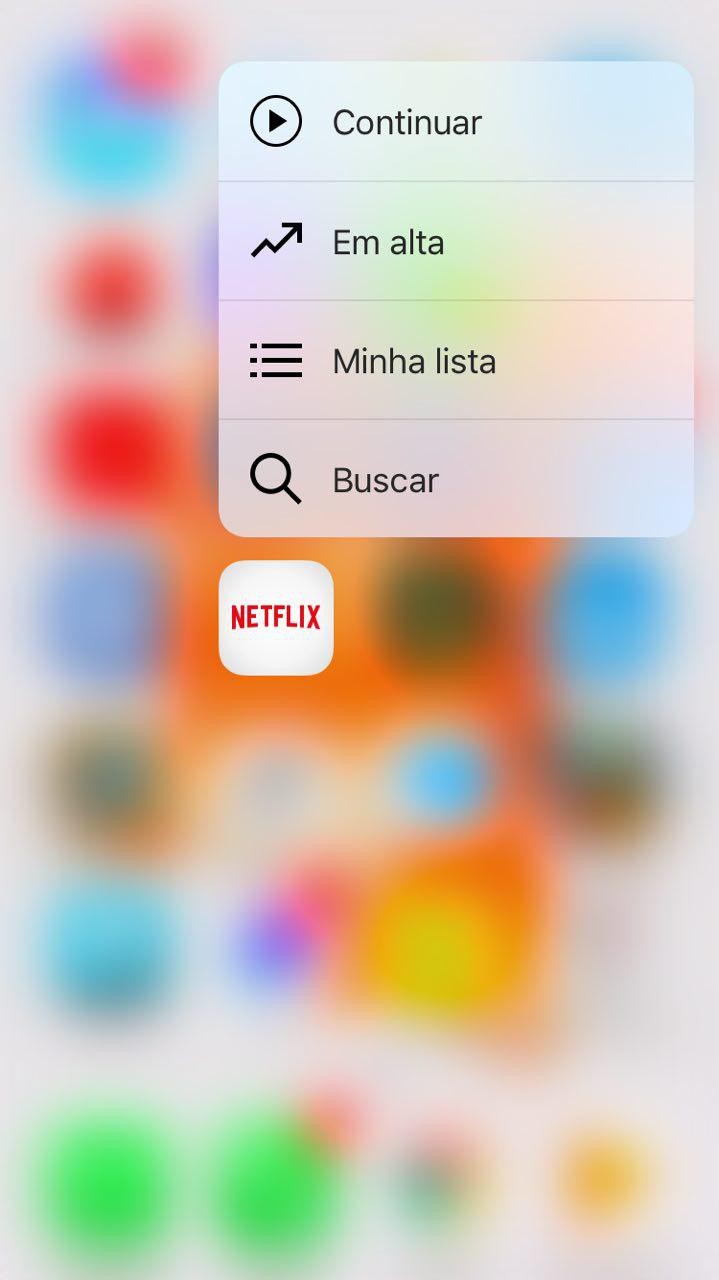Choose Minha lista from the menu
This screenshot has height=1280, width=719.
click(455, 361)
